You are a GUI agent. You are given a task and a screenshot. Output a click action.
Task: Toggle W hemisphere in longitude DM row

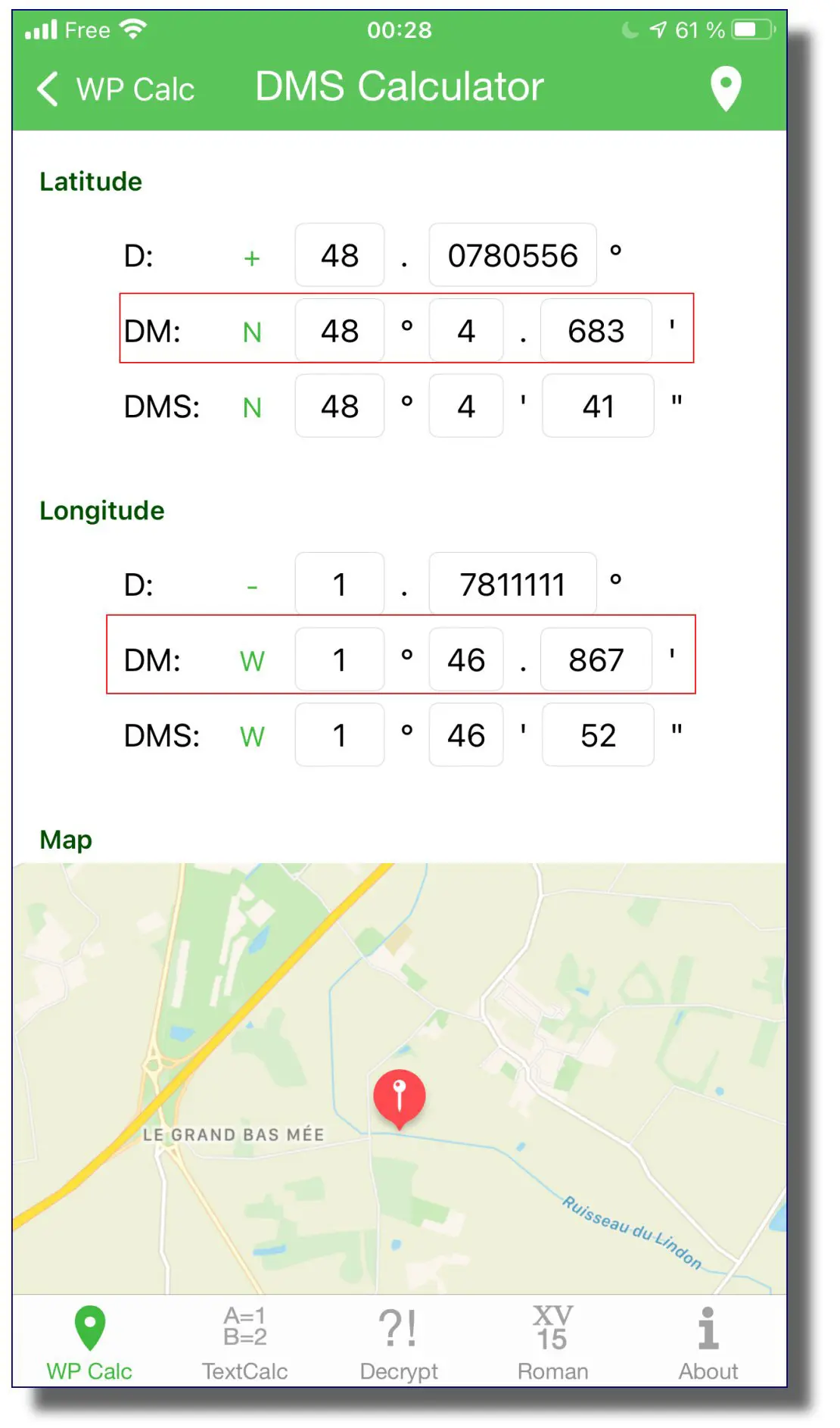pyautogui.click(x=252, y=661)
